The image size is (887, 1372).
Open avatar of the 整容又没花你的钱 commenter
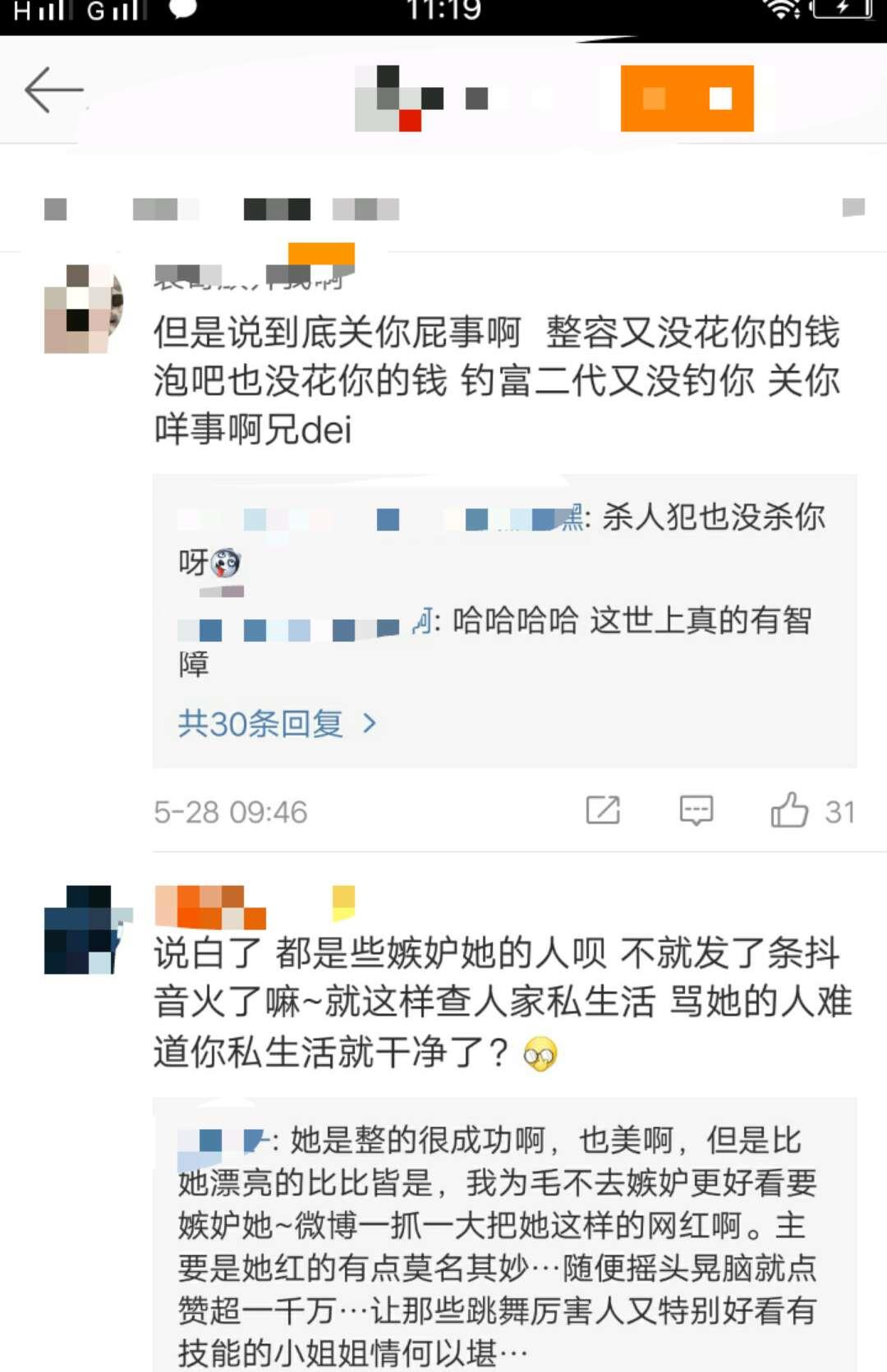pyautogui.click(x=83, y=310)
